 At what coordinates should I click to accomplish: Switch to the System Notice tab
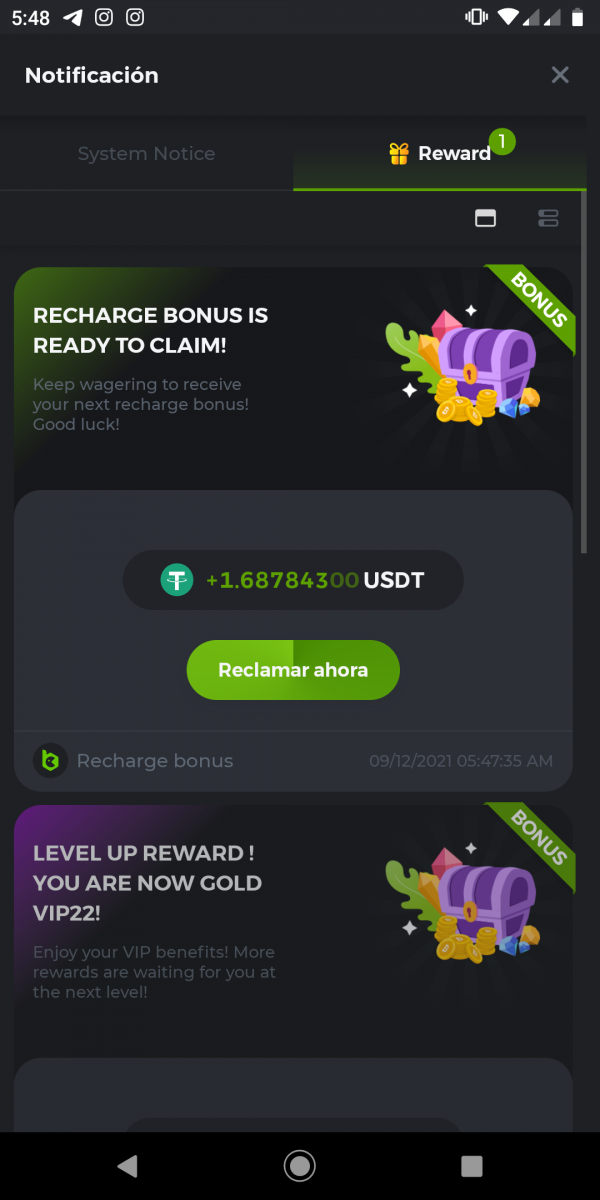[146, 154]
